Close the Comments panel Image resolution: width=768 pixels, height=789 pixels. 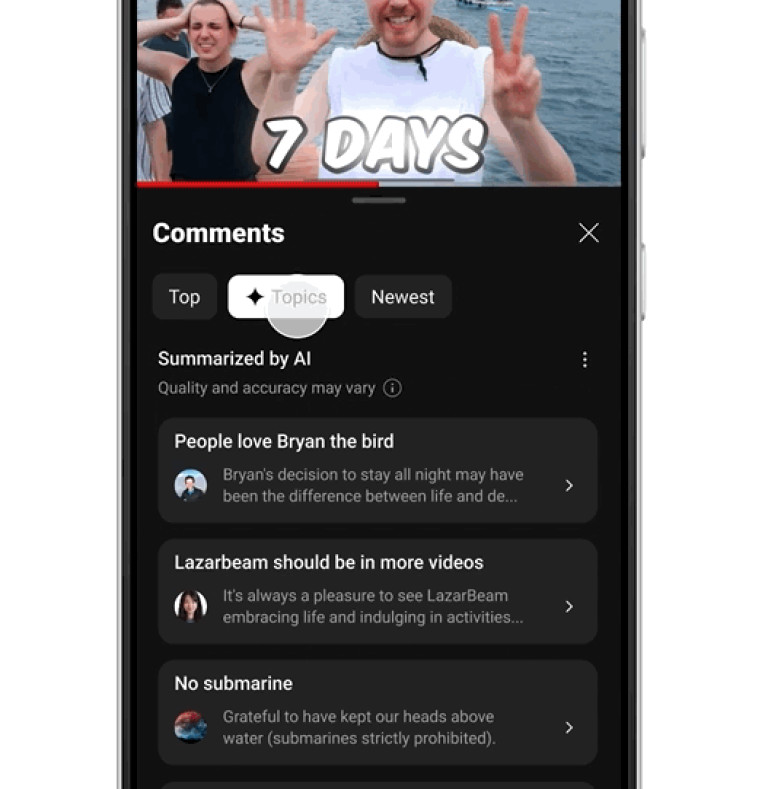tap(589, 233)
